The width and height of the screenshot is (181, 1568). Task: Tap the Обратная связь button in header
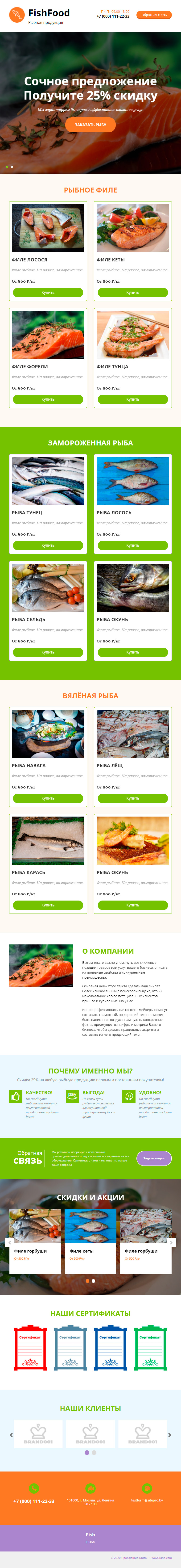154,15
